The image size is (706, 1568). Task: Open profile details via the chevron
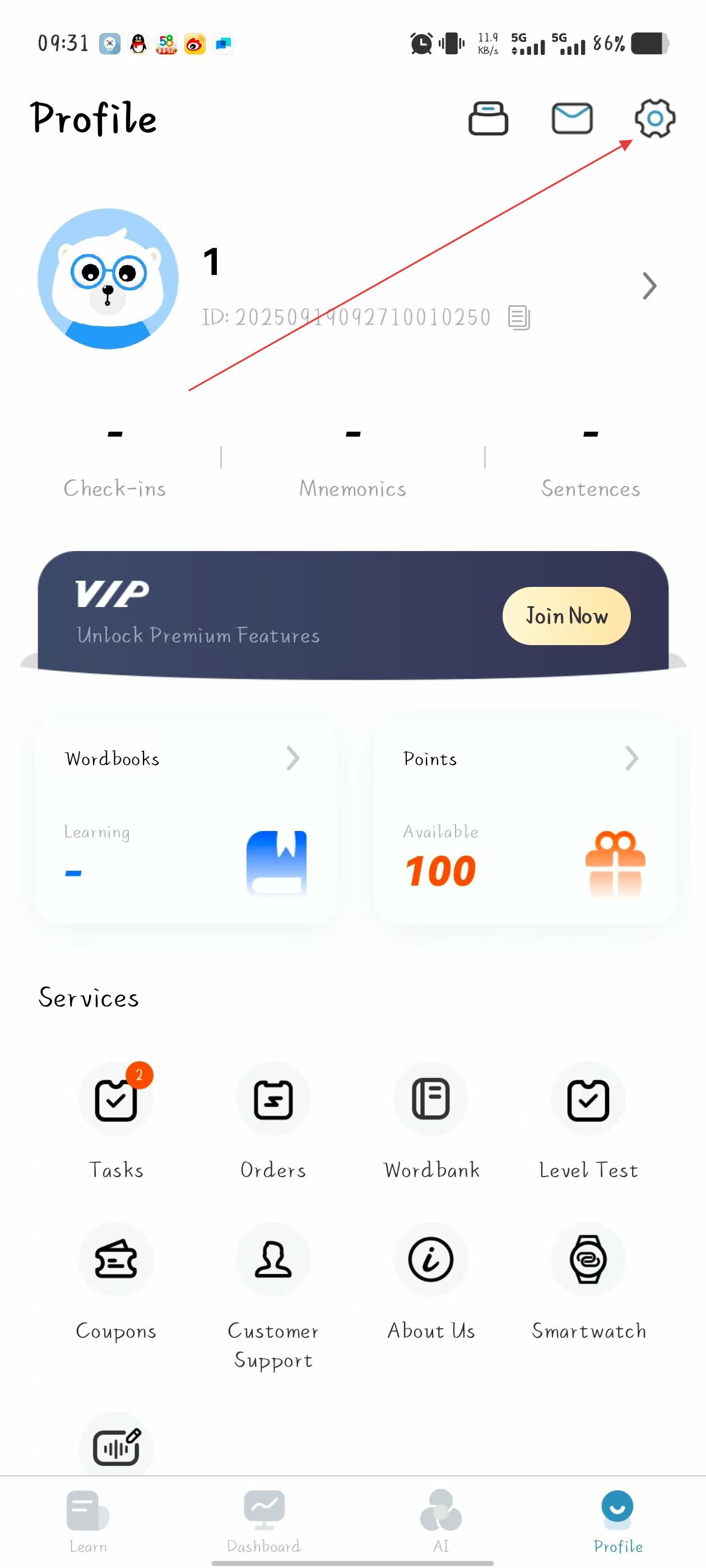[x=649, y=286]
